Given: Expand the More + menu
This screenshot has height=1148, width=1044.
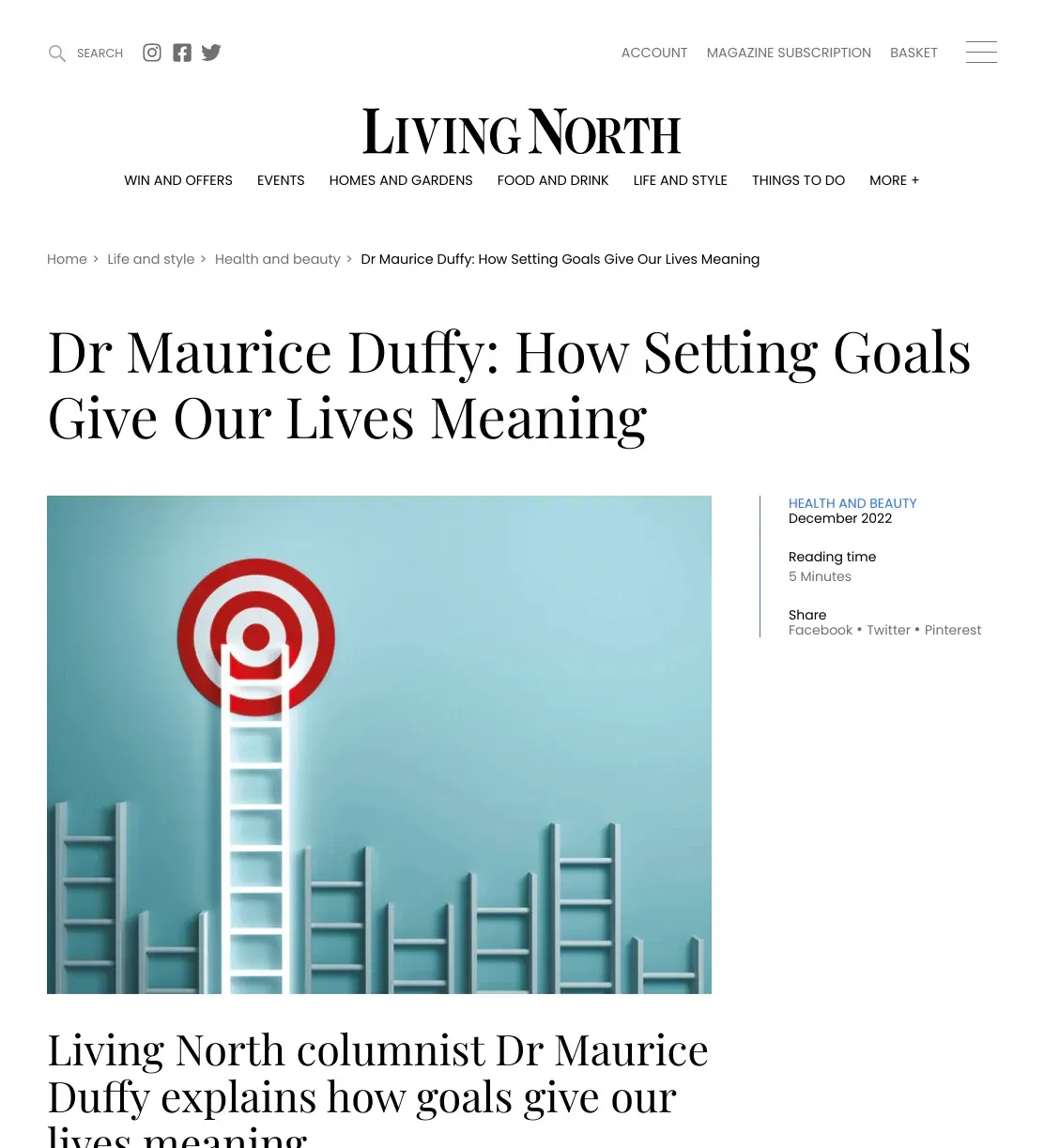Looking at the screenshot, I should (x=895, y=180).
